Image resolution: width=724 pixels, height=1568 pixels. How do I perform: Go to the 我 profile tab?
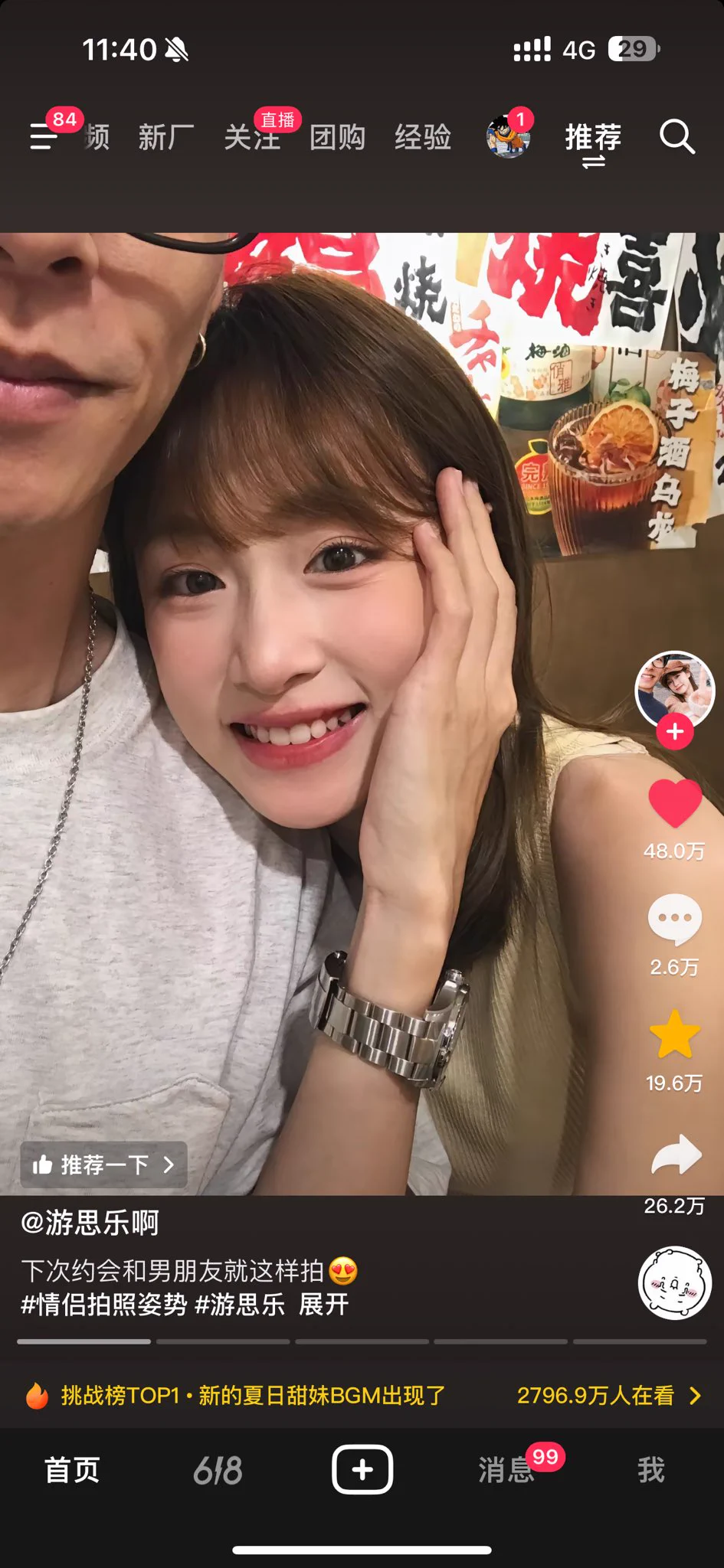(651, 1470)
